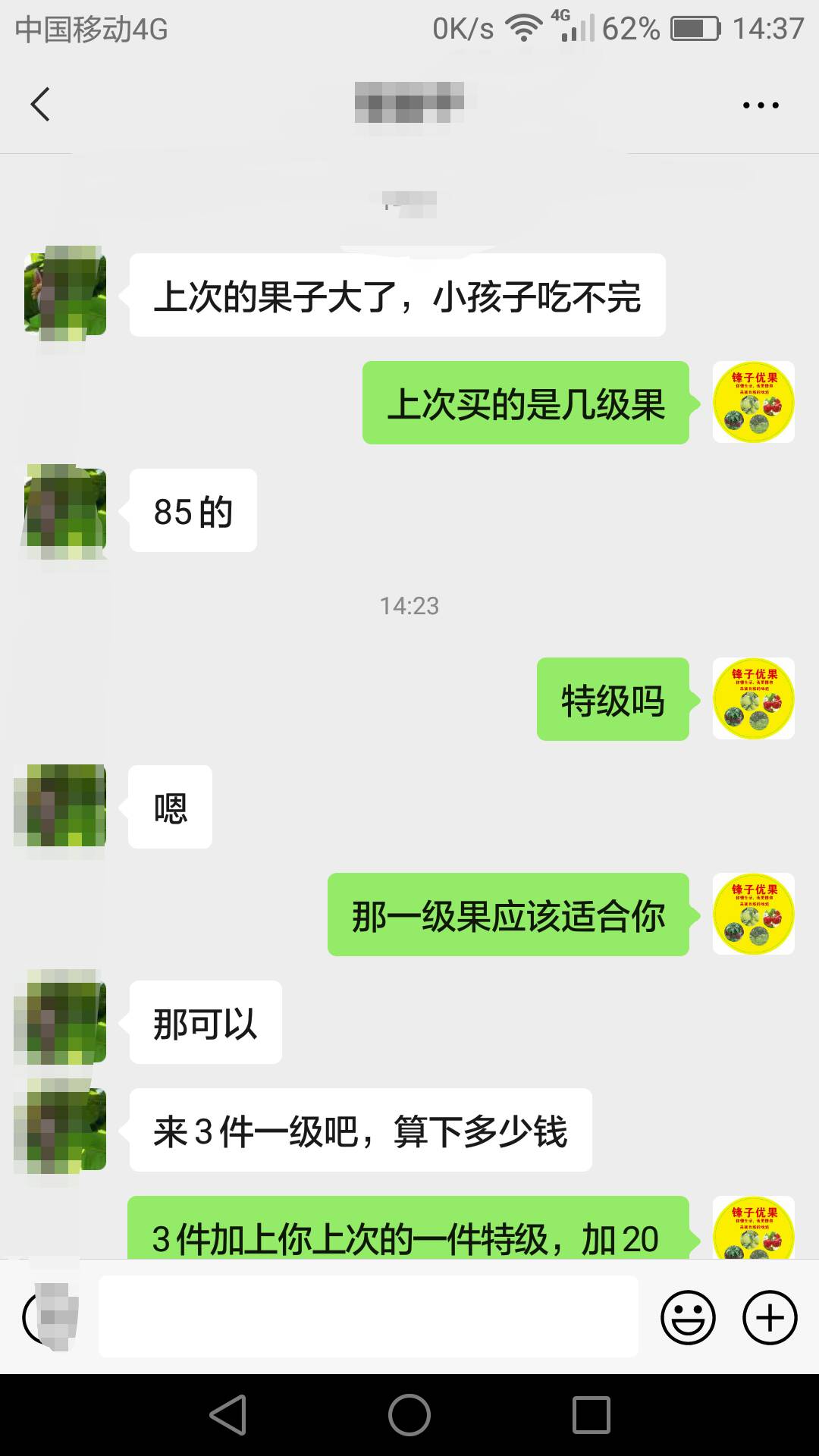Open recent apps overview
This screenshot has height=1456, width=819.
point(591,1415)
